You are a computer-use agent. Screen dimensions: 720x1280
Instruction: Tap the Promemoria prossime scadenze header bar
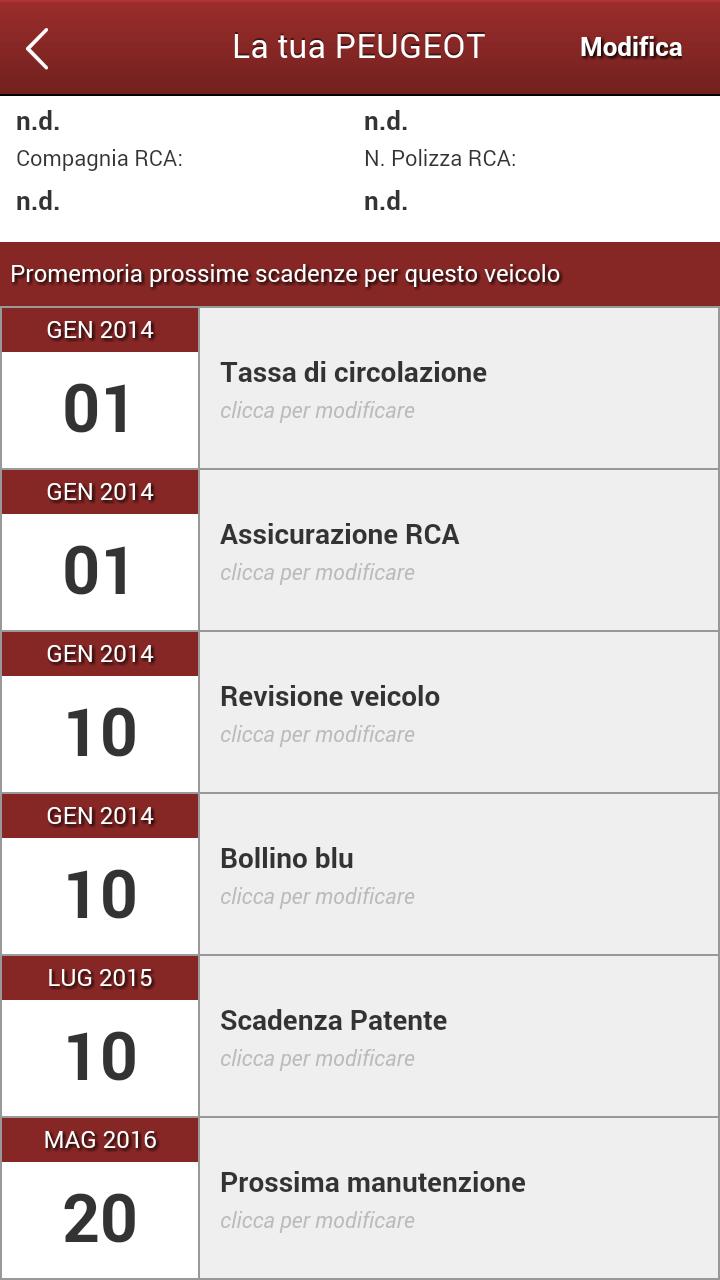pos(286,272)
